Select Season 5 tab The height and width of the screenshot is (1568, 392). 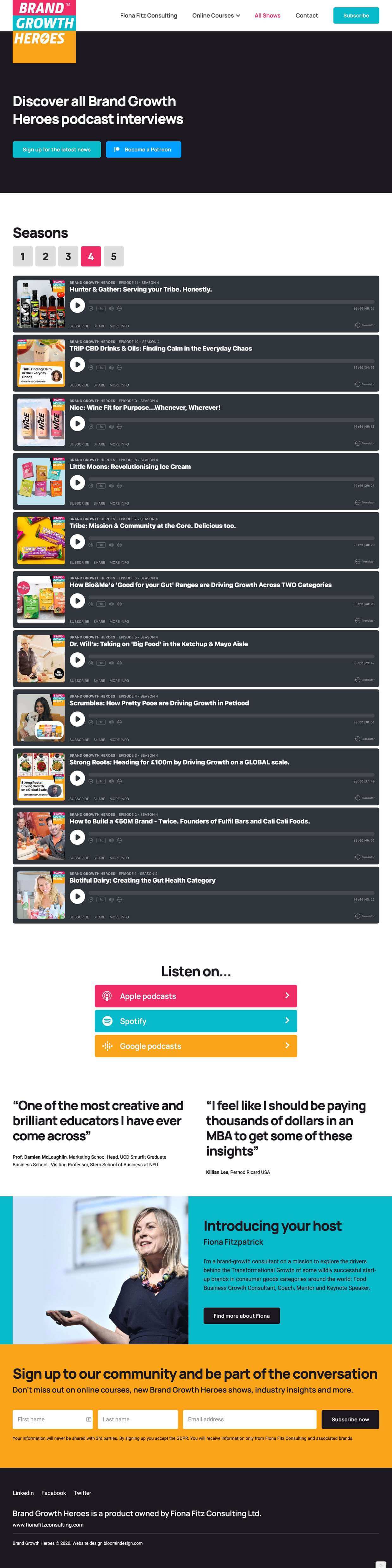[113, 256]
